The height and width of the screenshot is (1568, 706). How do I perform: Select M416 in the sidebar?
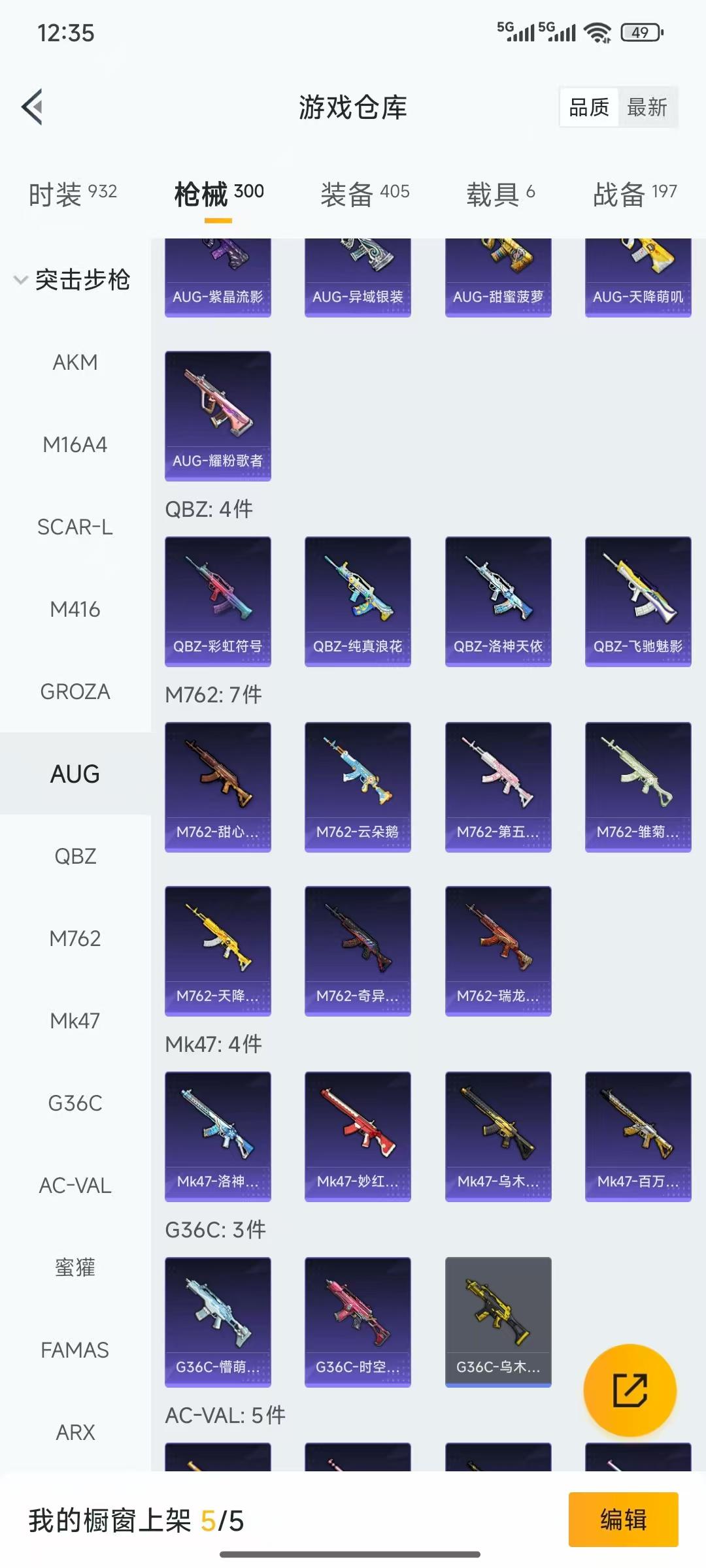coord(75,609)
